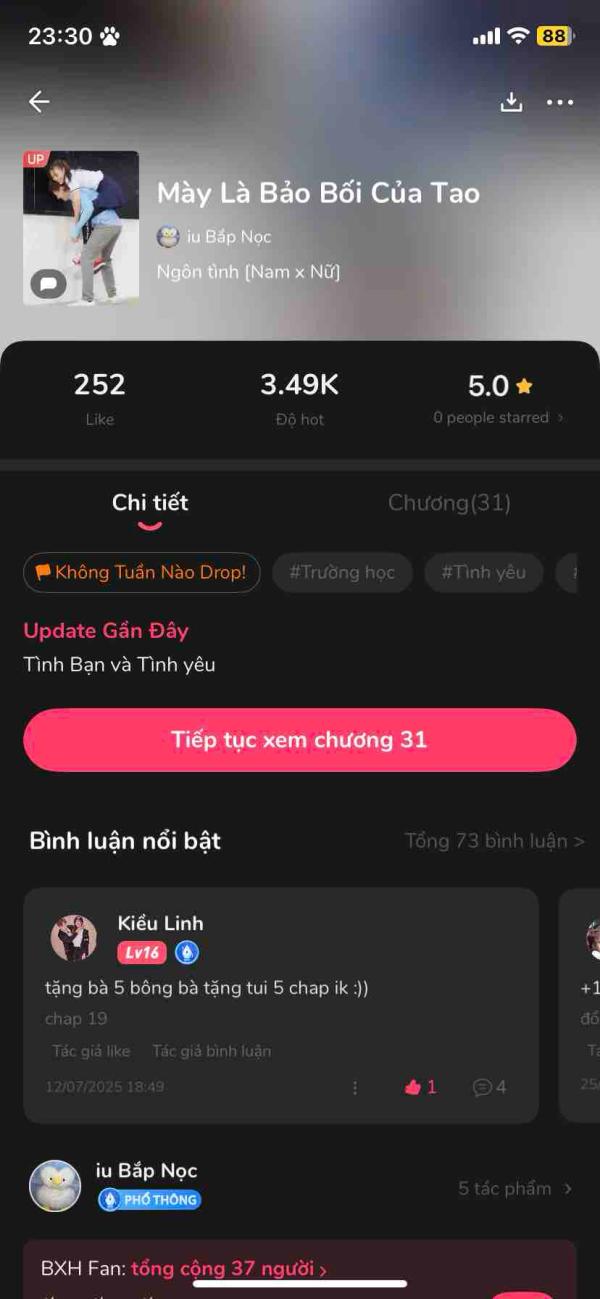Like Kiều Linh's comment
Viewport: 600px width, 1299px height.
420,1087
